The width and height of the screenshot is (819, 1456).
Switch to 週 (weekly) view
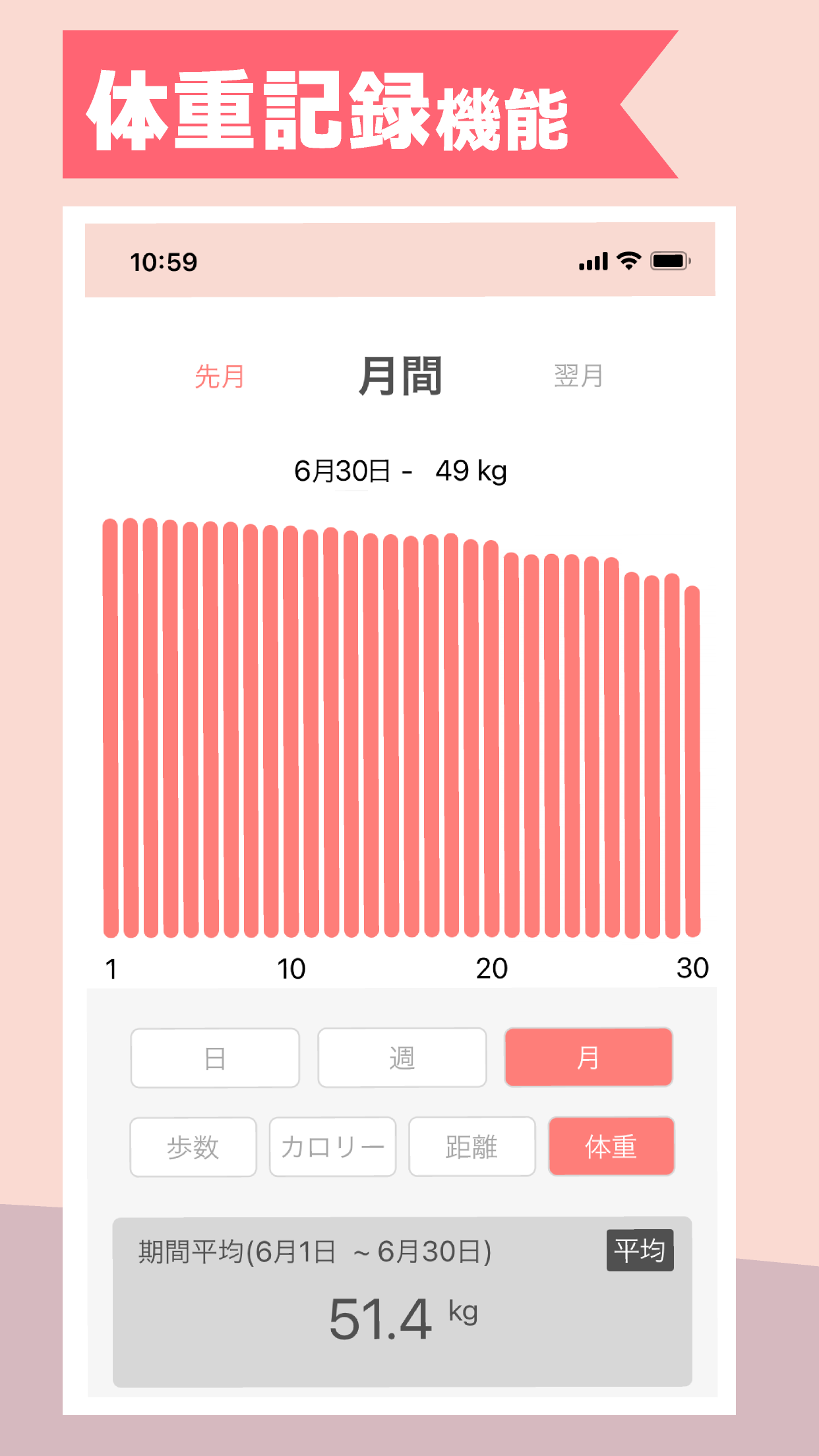pos(401,1058)
